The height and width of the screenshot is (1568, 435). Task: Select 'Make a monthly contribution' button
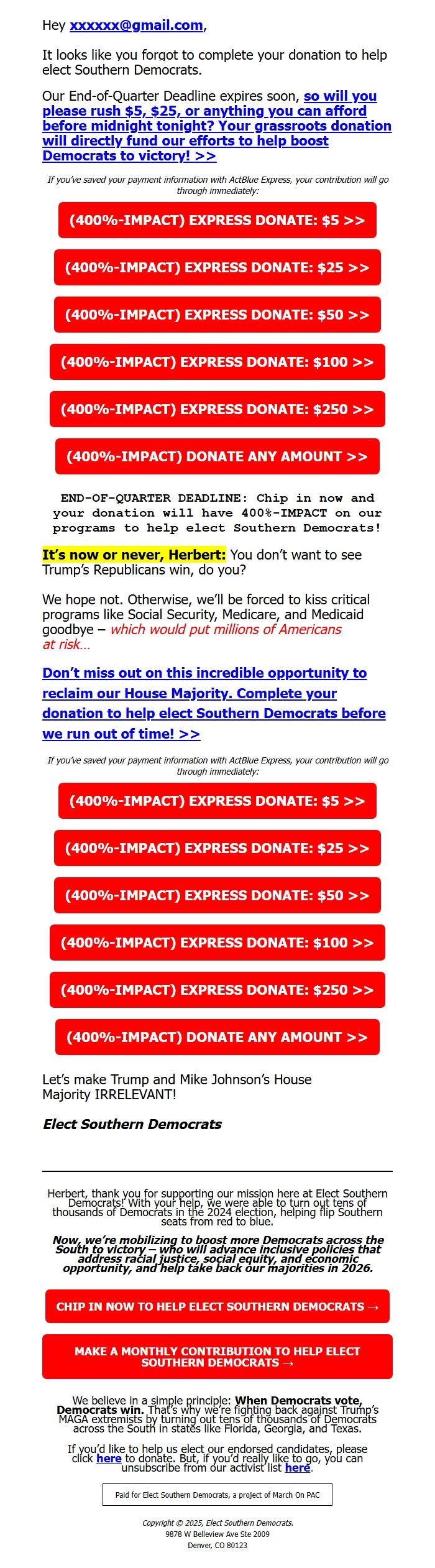217,1357
